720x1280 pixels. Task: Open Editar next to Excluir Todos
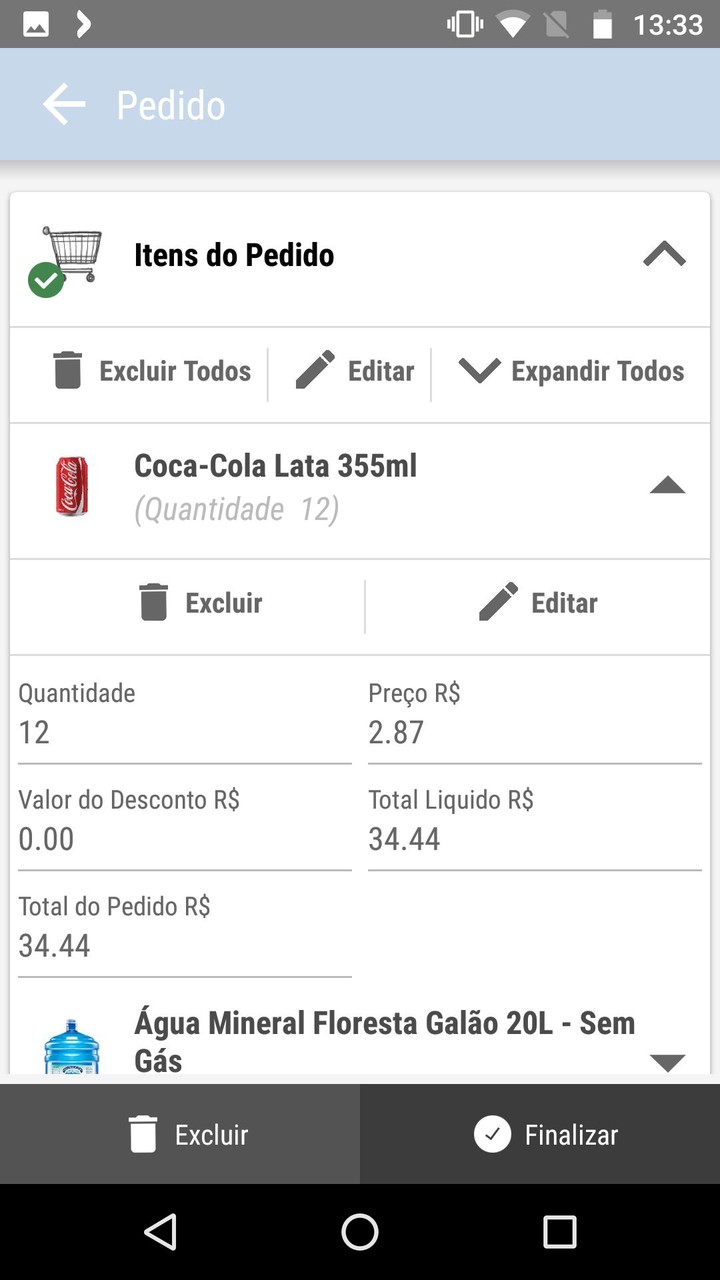355,371
